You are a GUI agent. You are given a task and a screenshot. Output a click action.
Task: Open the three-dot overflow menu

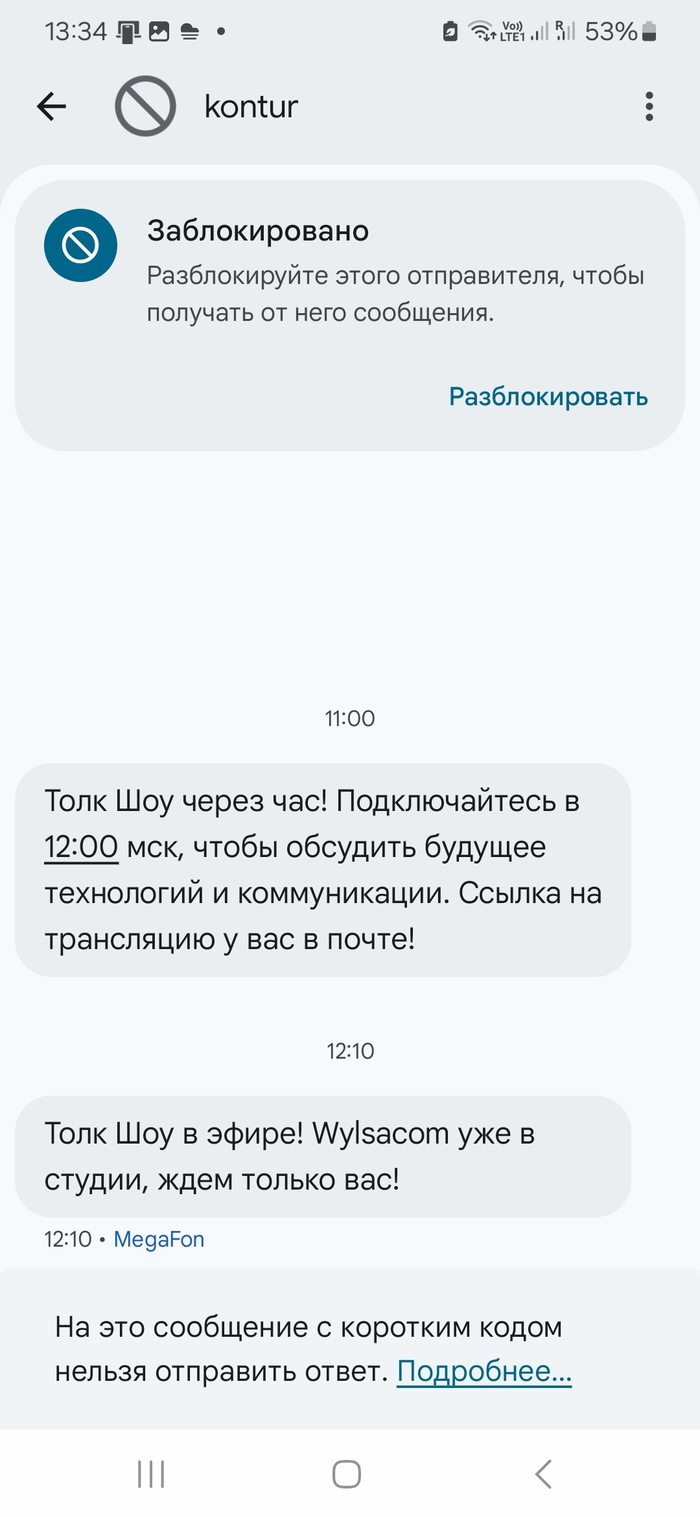click(x=649, y=106)
